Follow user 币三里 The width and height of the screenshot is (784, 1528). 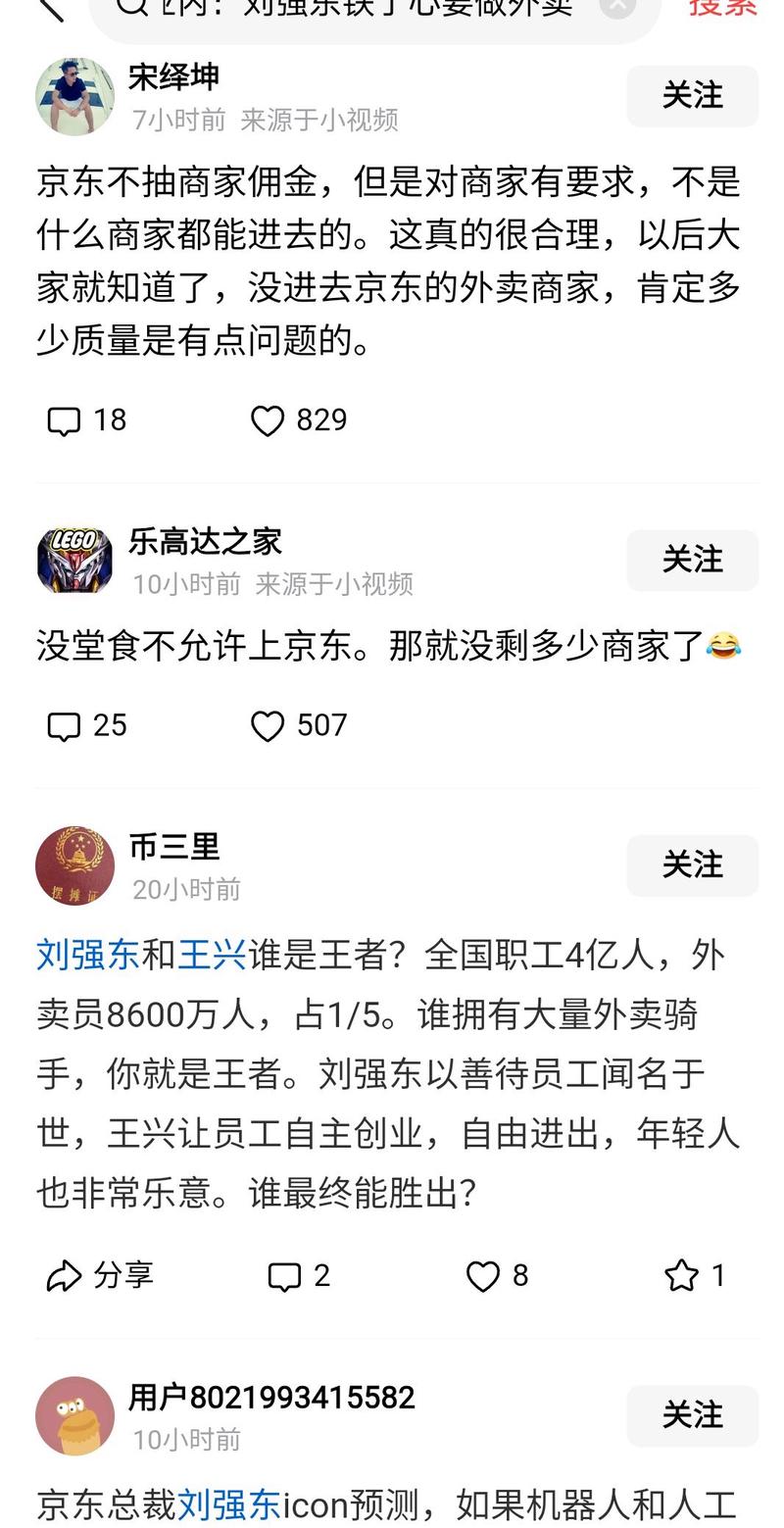[x=692, y=864]
